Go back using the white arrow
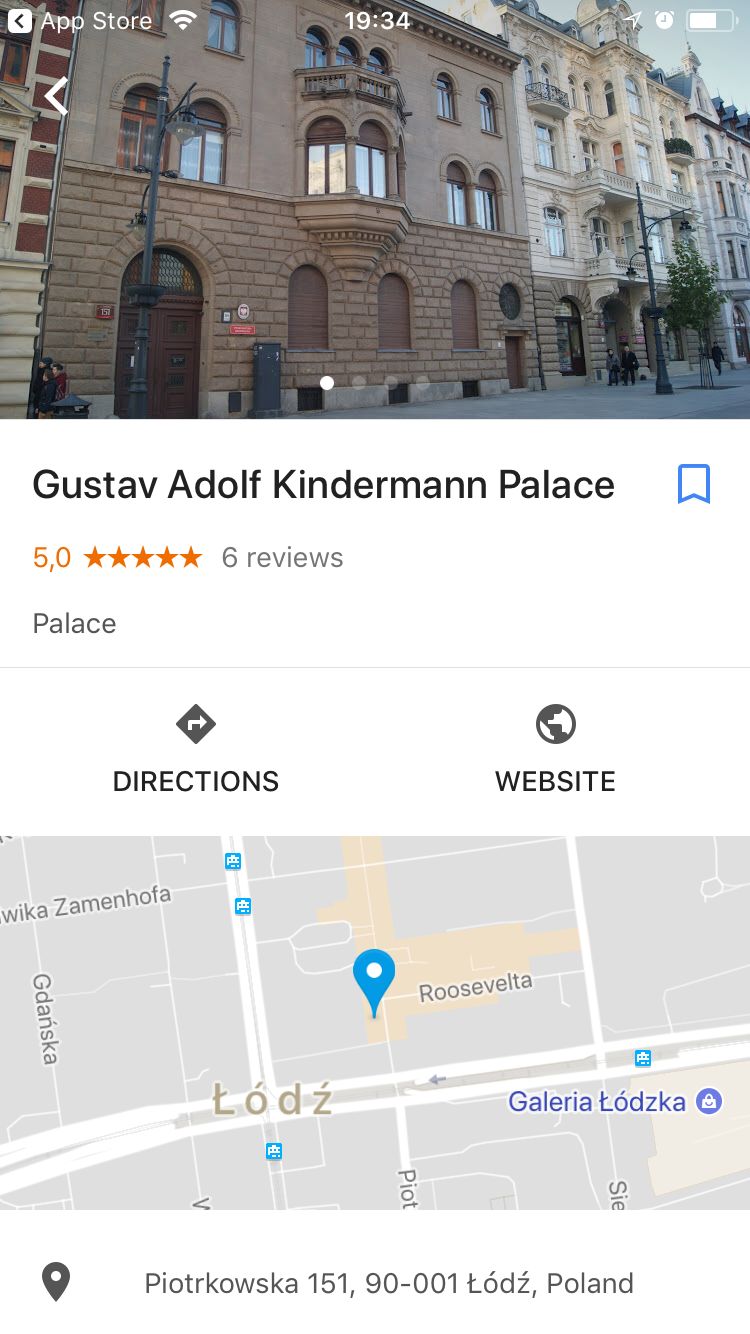 pyautogui.click(x=57, y=97)
